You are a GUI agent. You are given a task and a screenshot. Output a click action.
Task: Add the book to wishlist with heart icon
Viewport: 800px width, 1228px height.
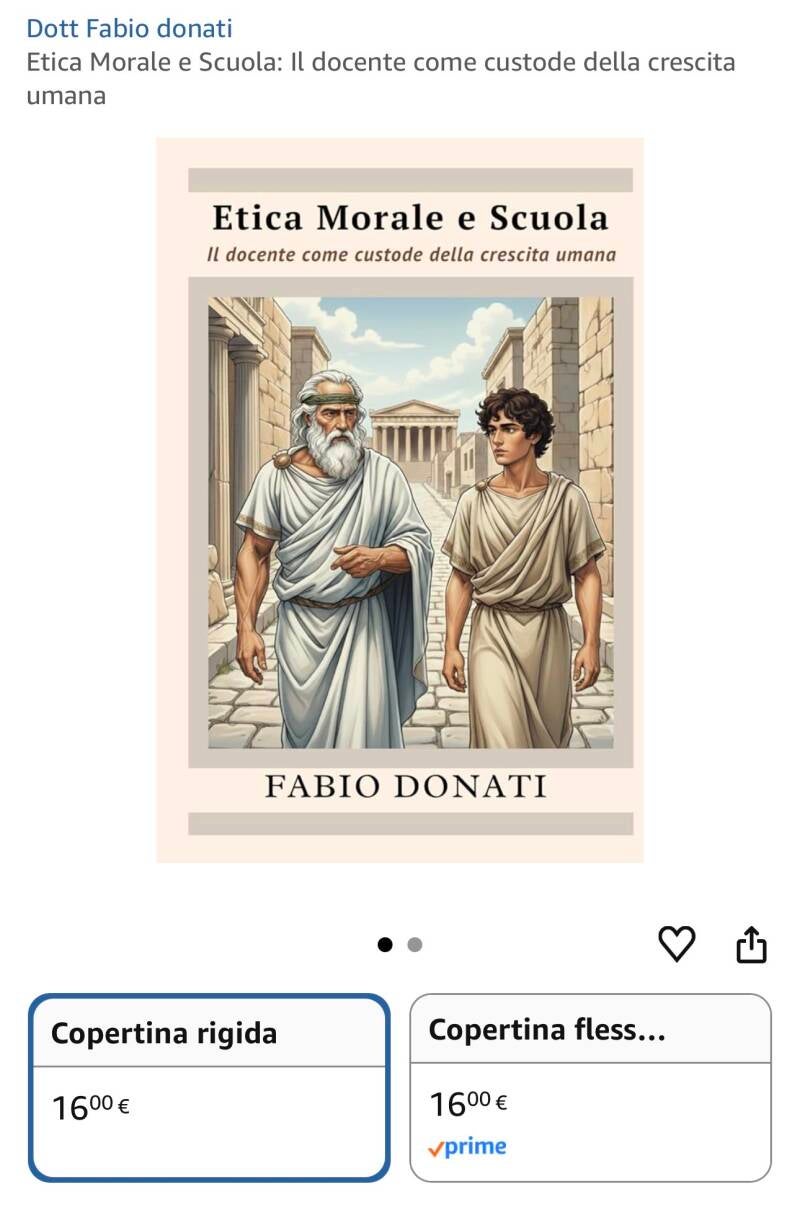677,944
